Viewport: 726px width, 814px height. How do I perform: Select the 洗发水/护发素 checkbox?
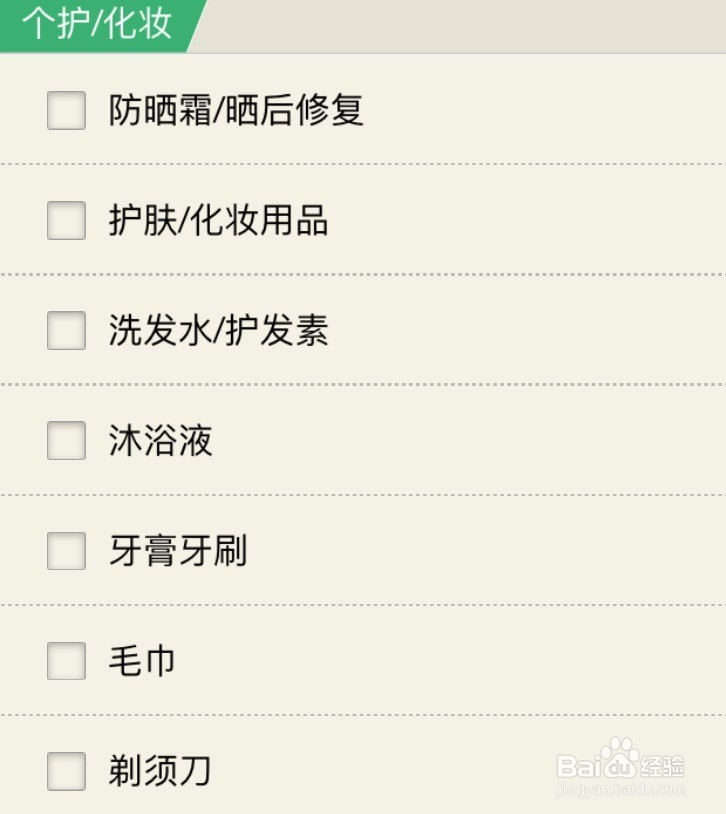tap(66, 331)
